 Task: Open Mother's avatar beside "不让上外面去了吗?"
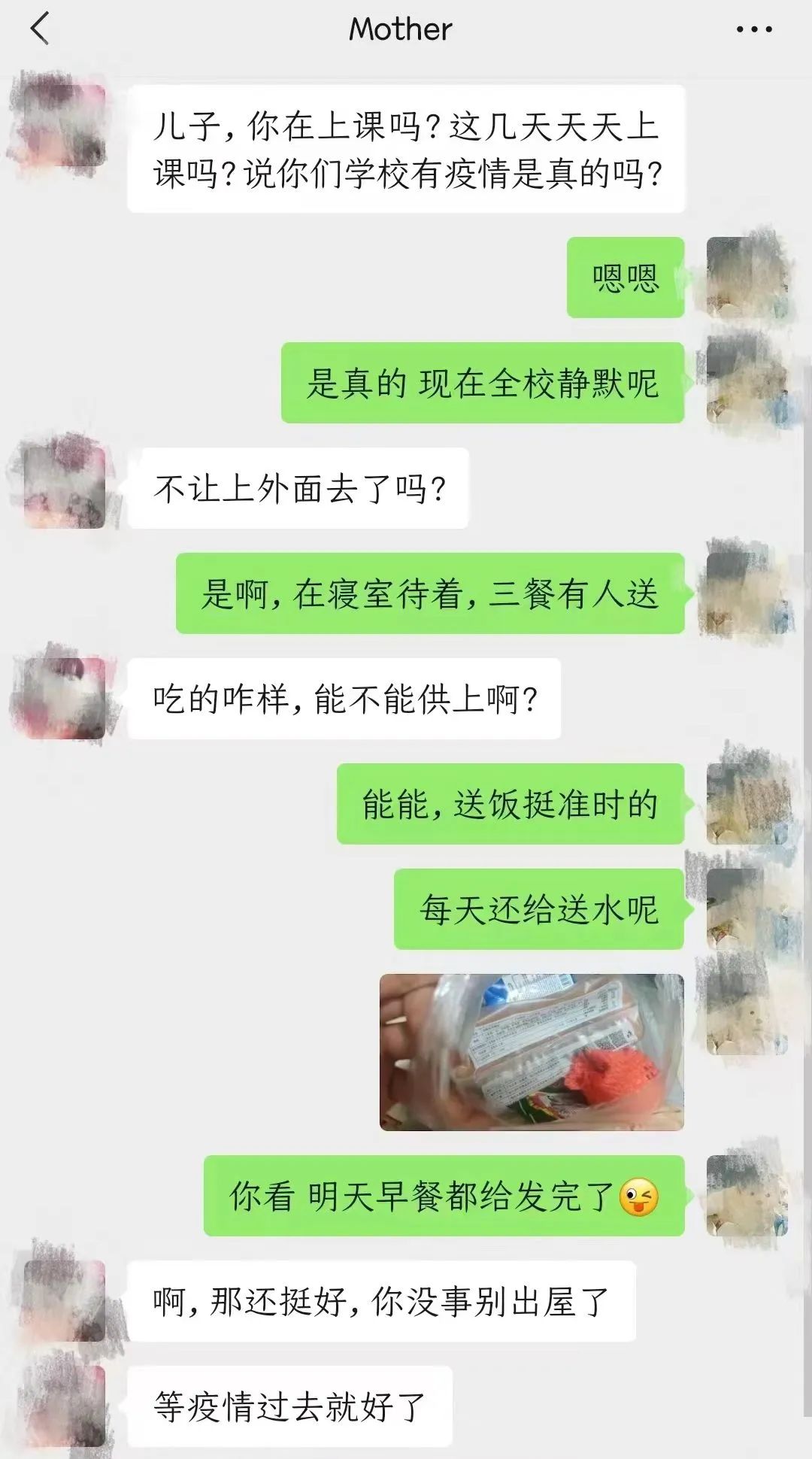pos(64,487)
